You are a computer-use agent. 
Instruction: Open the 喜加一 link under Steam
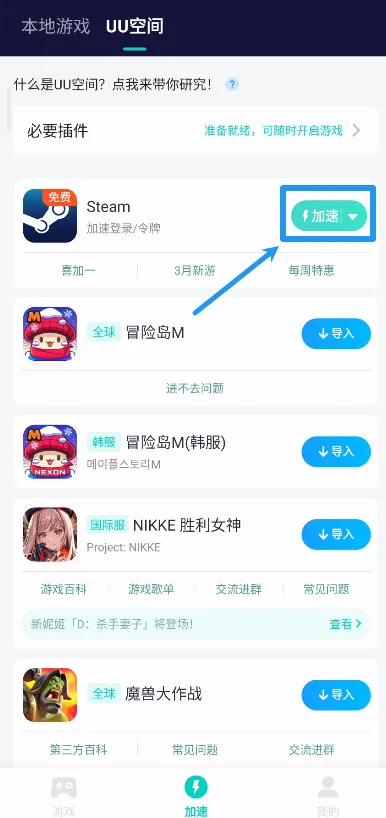[x=78, y=270]
